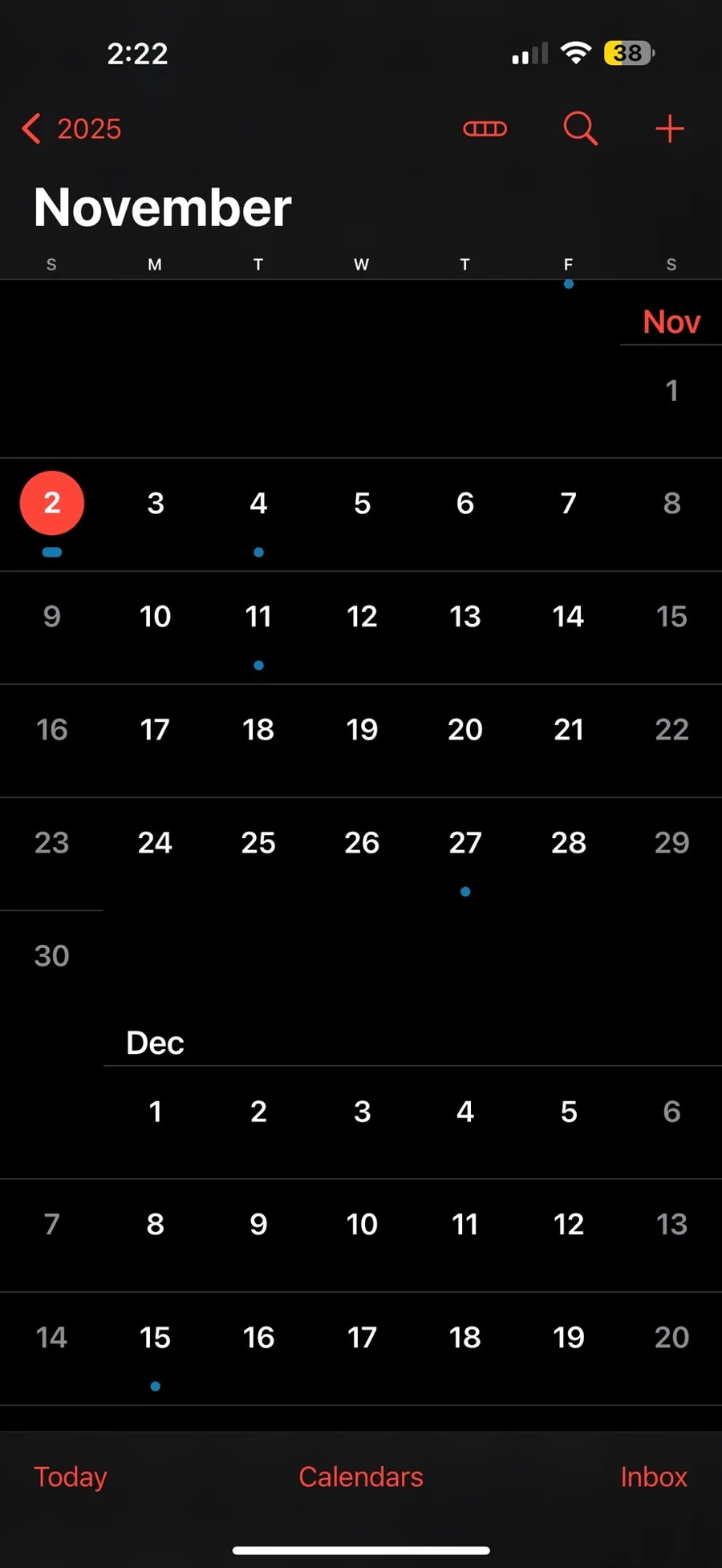Screen dimensions: 722x1568
Task: Select November 2
Action: (52, 503)
